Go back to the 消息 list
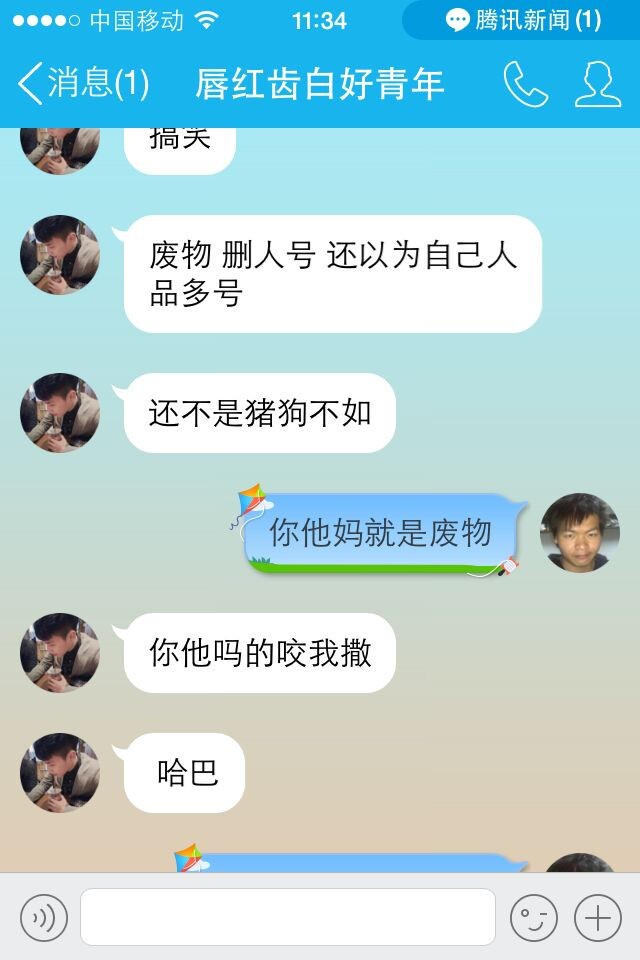The height and width of the screenshot is (960, 640). tap(82, 84)
